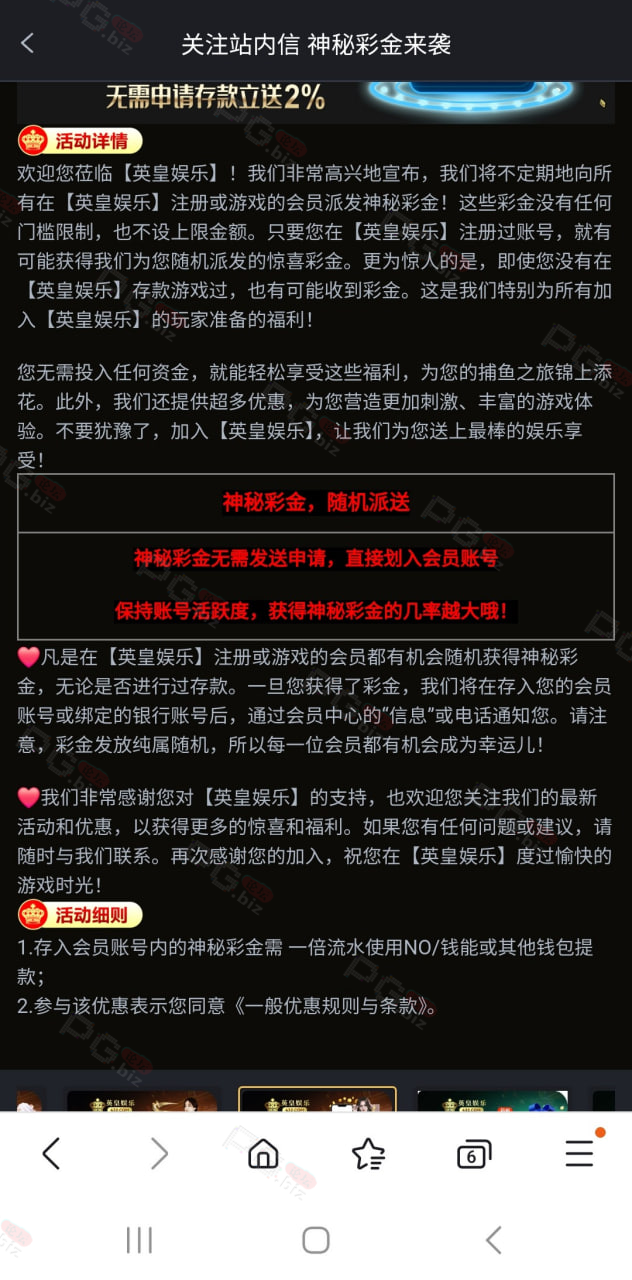The height and width of the screenshot is (1280, 632).
Task: Open the bookmarks star icon
Action: coord(369,1154)
